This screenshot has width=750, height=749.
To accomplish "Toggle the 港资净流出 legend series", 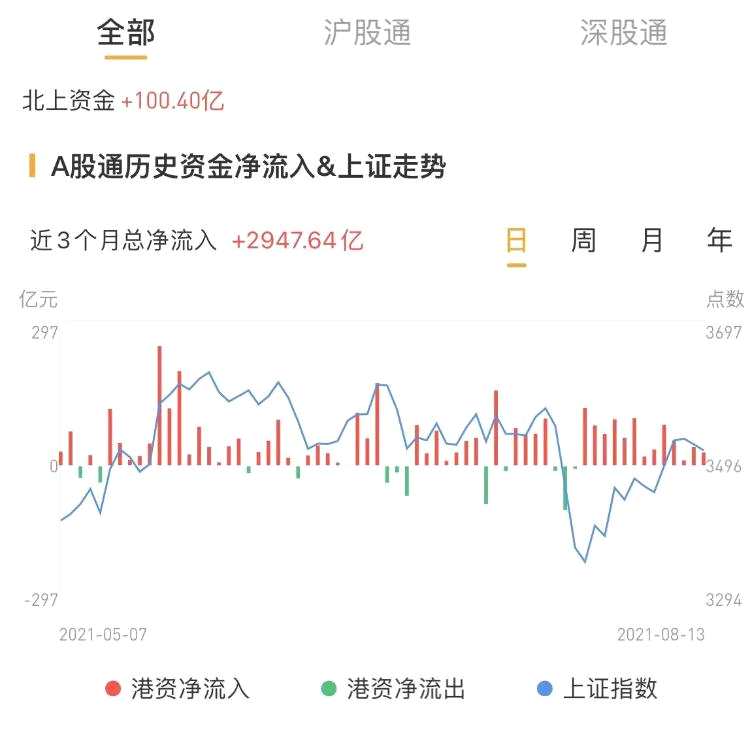I will [x=393, y=689].
